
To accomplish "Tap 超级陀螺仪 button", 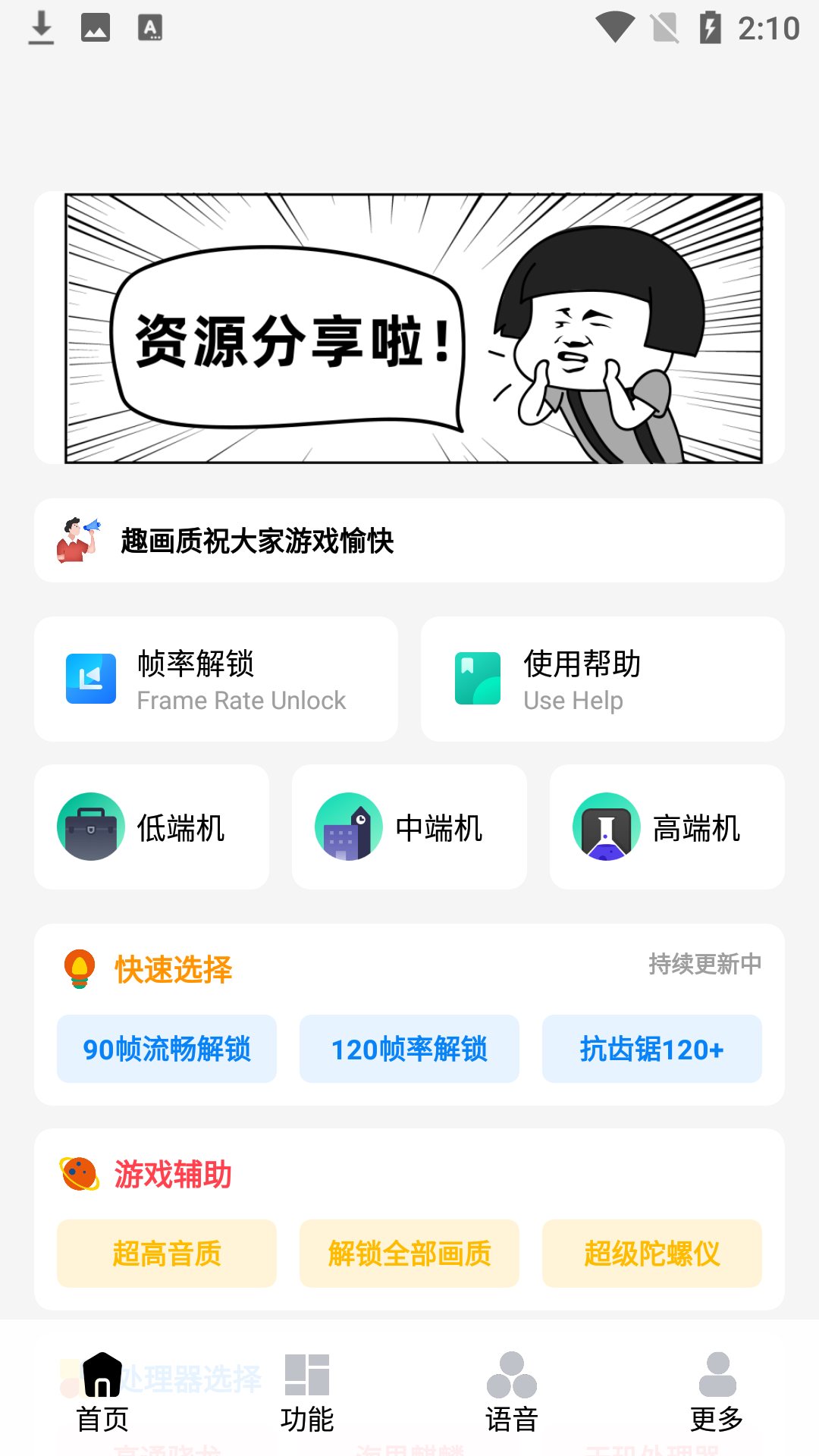I will tap(652, 1254).
